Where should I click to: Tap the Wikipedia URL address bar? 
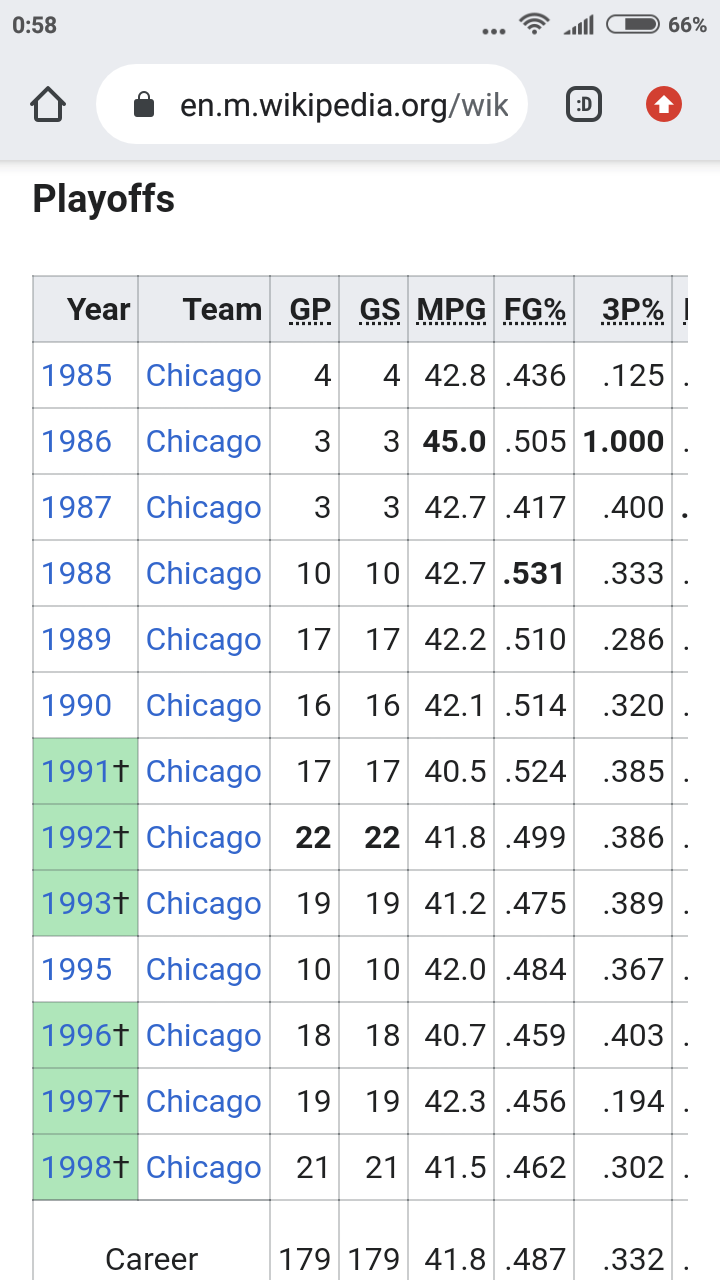(312, 105)
